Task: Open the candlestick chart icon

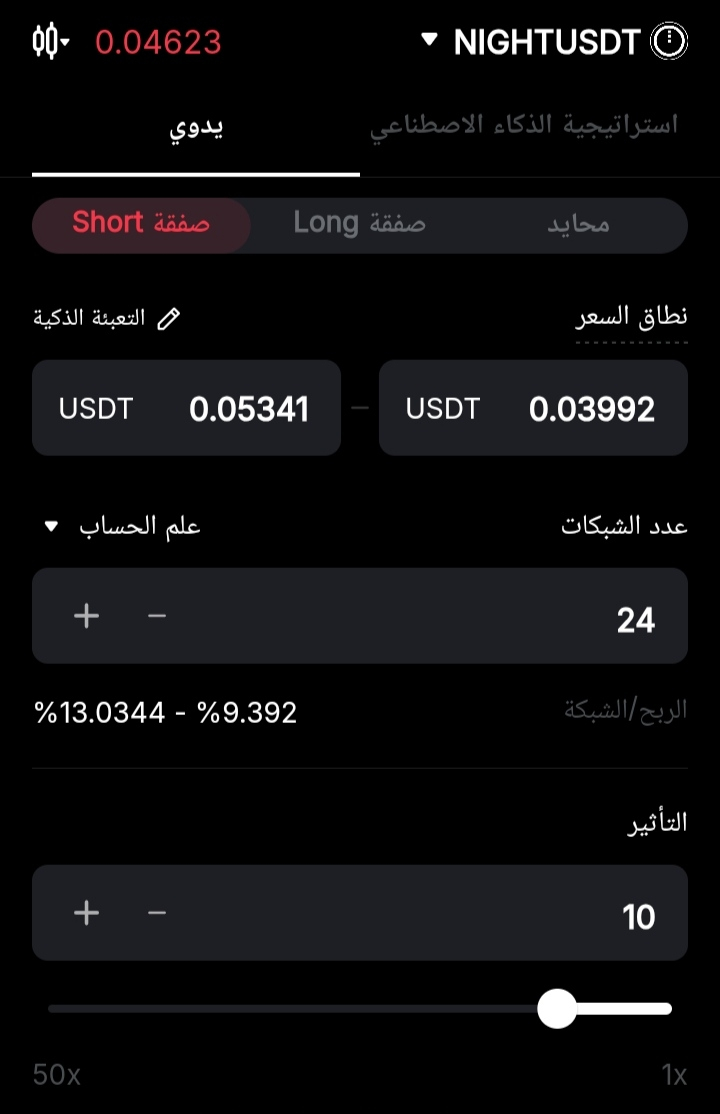Action: point(50,41)
